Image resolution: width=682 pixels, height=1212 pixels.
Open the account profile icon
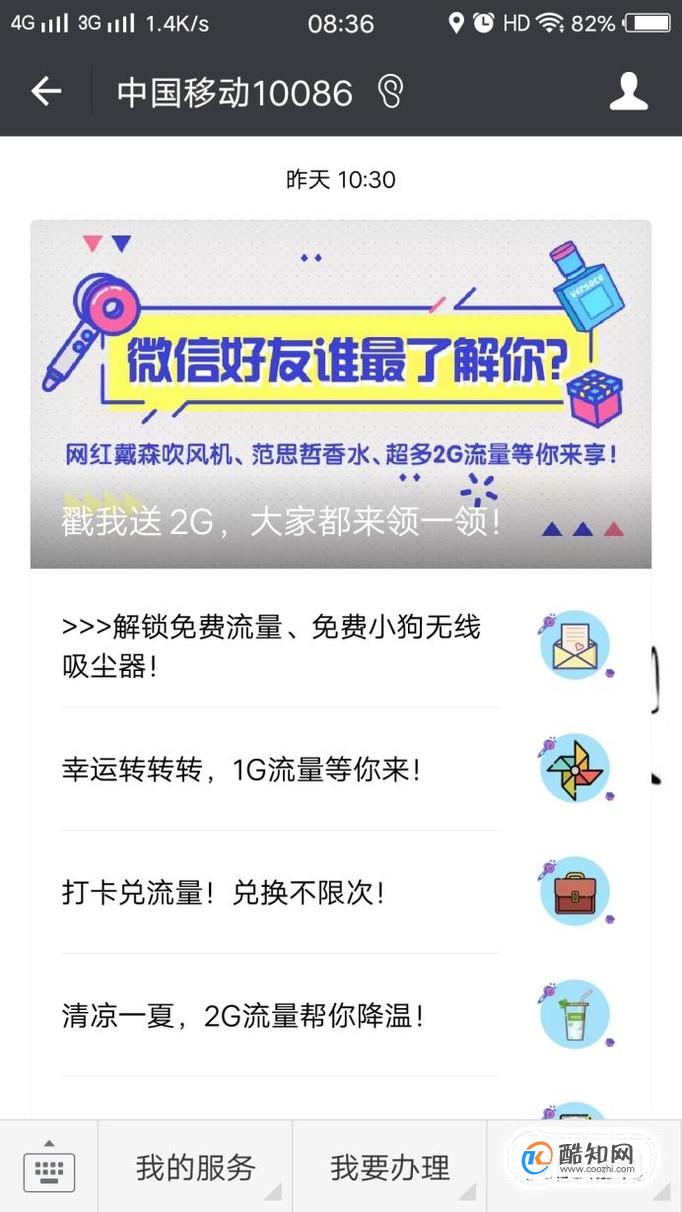tap(629, 92)
